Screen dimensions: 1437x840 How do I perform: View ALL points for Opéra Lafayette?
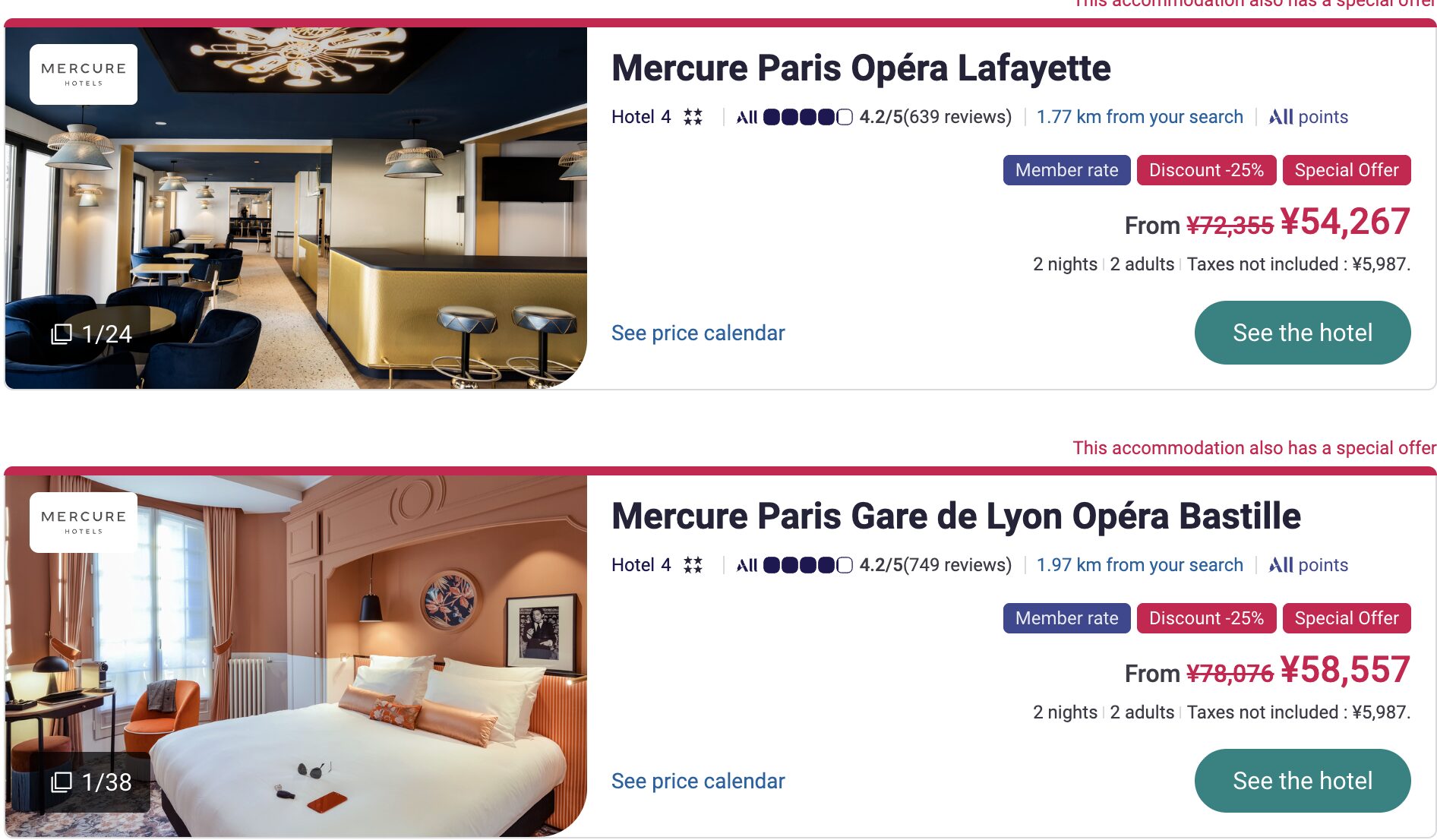coord(1308,117)
